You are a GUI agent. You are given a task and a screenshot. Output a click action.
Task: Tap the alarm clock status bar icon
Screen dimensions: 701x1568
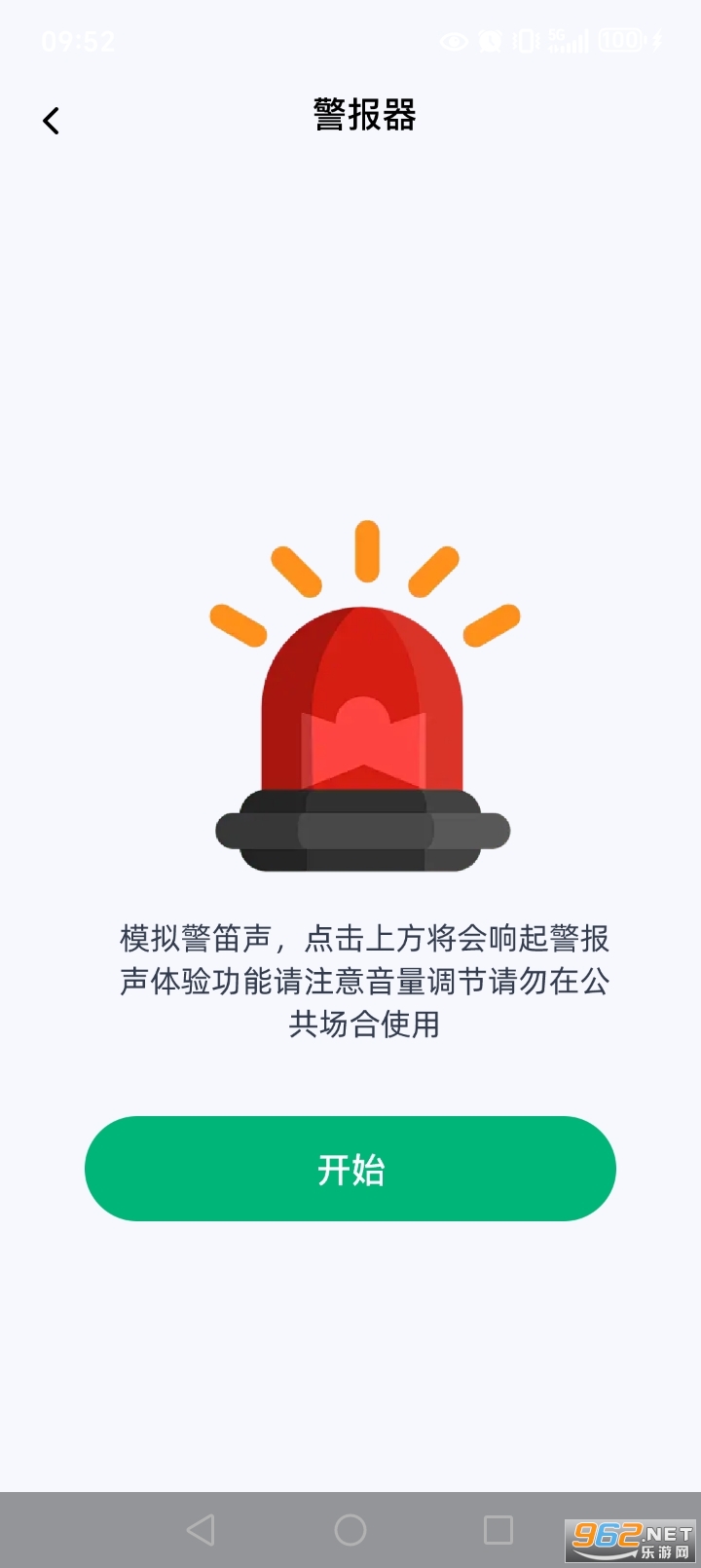tap(491, 42)
